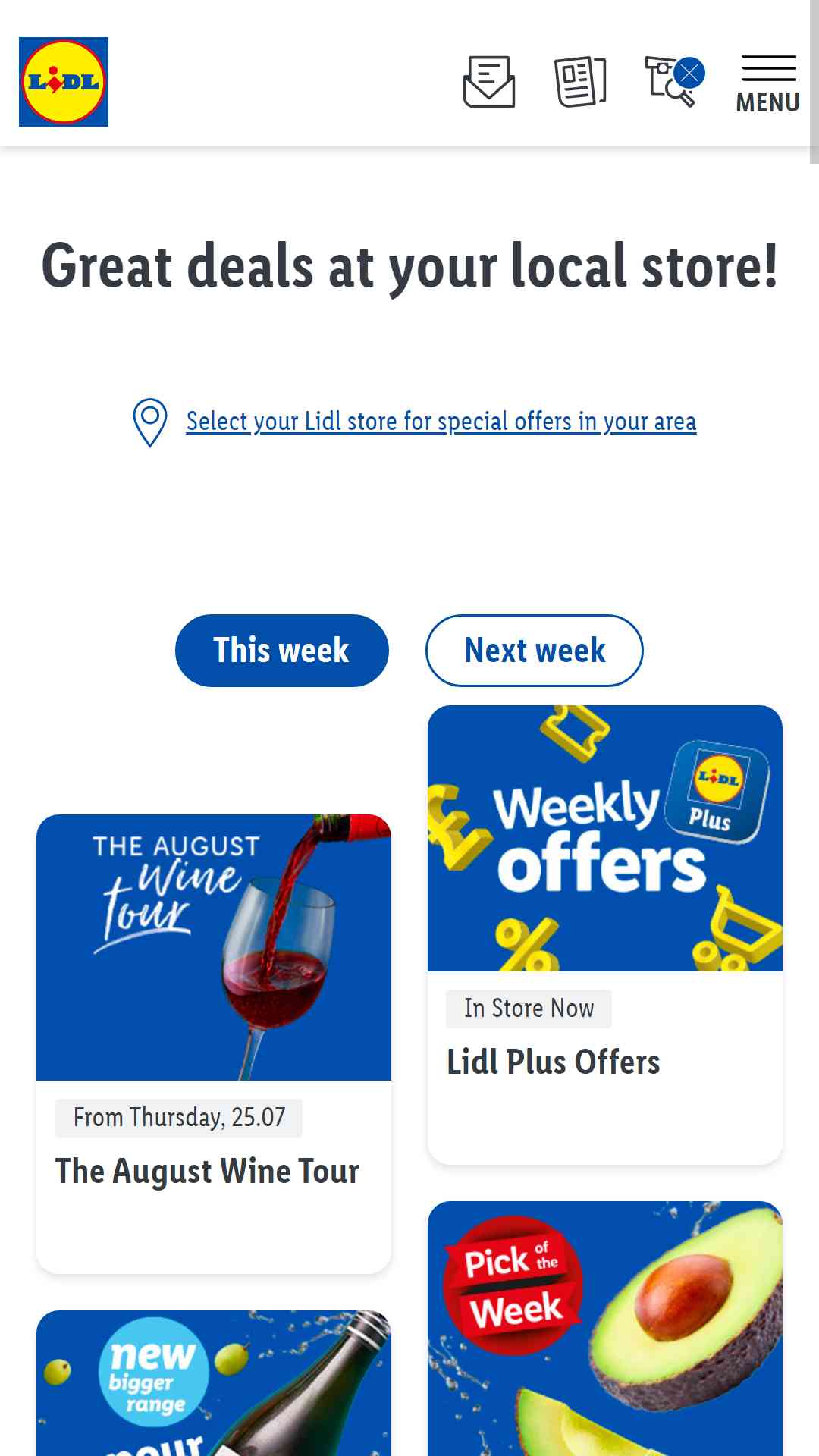
Task: Open the Pick of the Week card
Action: coord(605,1329)
